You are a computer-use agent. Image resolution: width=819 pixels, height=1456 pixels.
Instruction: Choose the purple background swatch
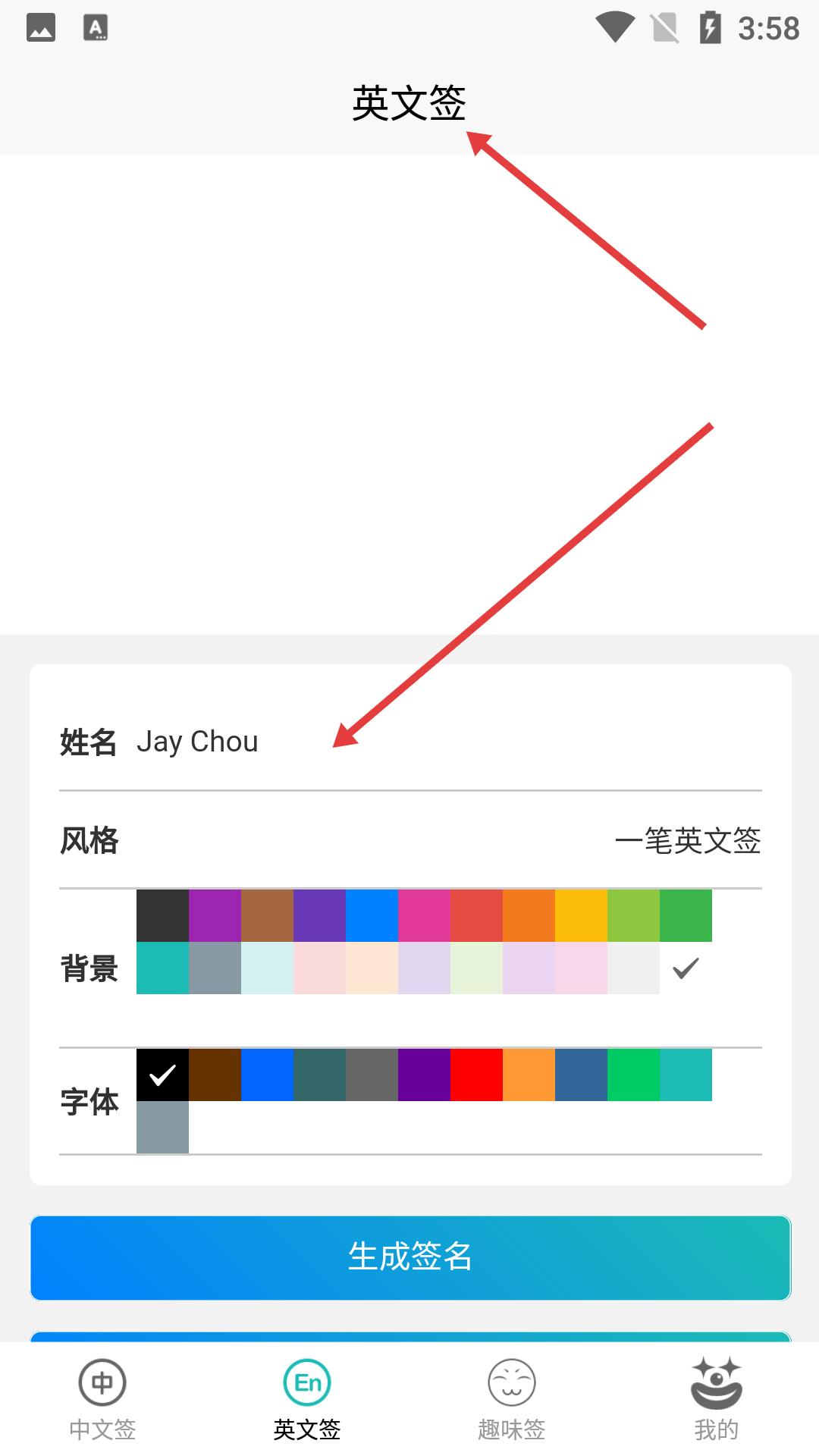click(215, 915)
